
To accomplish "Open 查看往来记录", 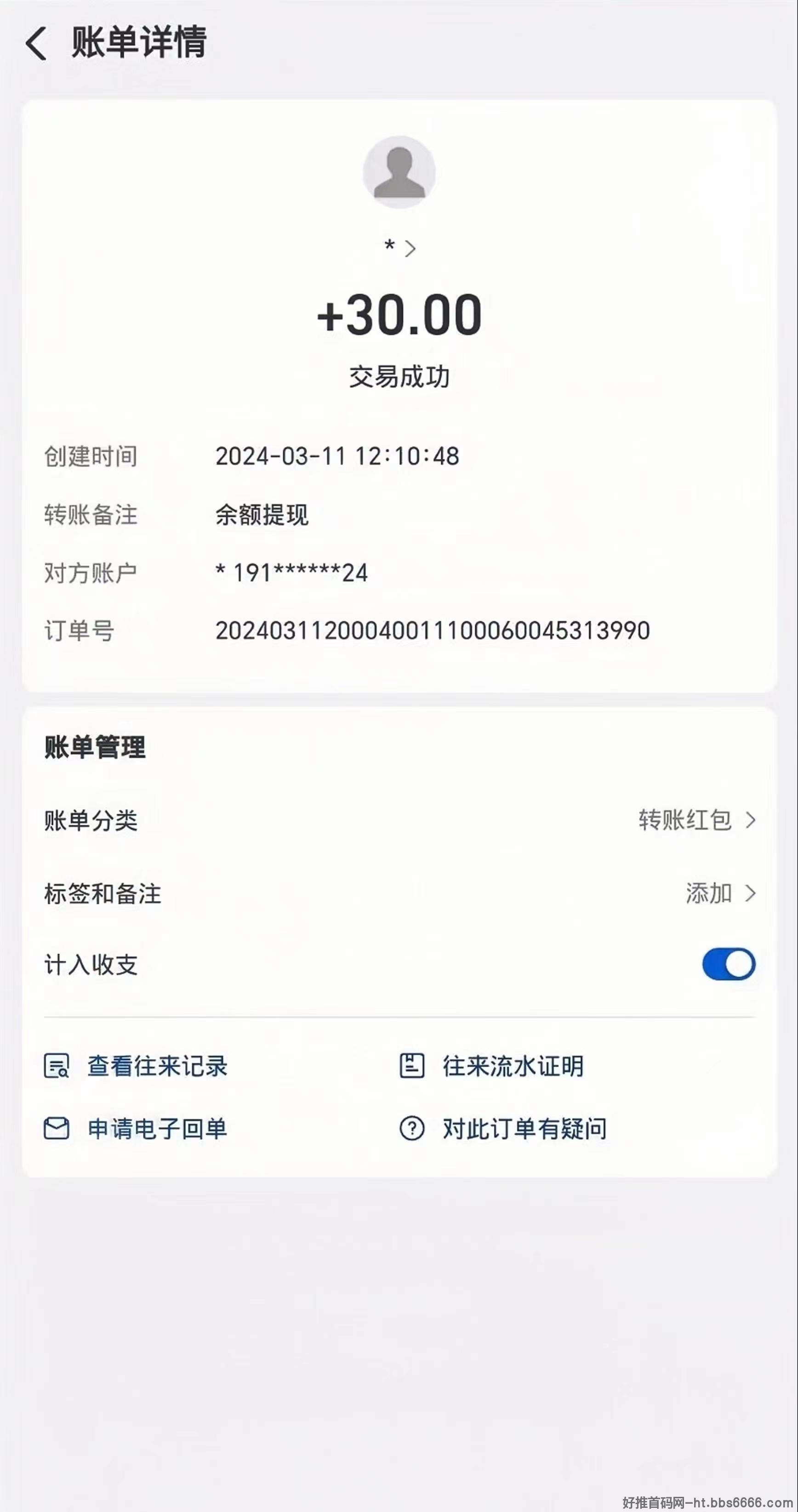I will (x=136, y=1066).
